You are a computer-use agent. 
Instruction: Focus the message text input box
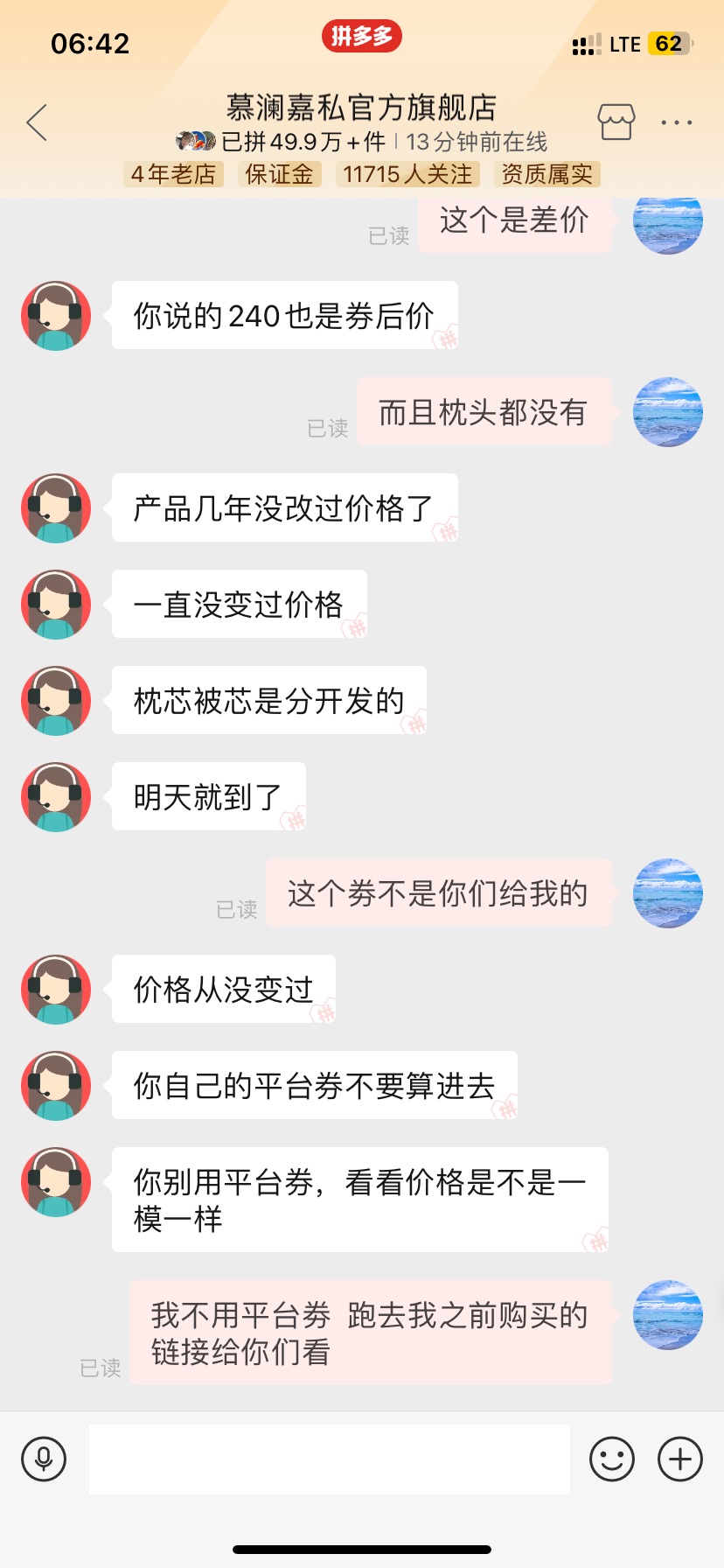pos(330,1459)
